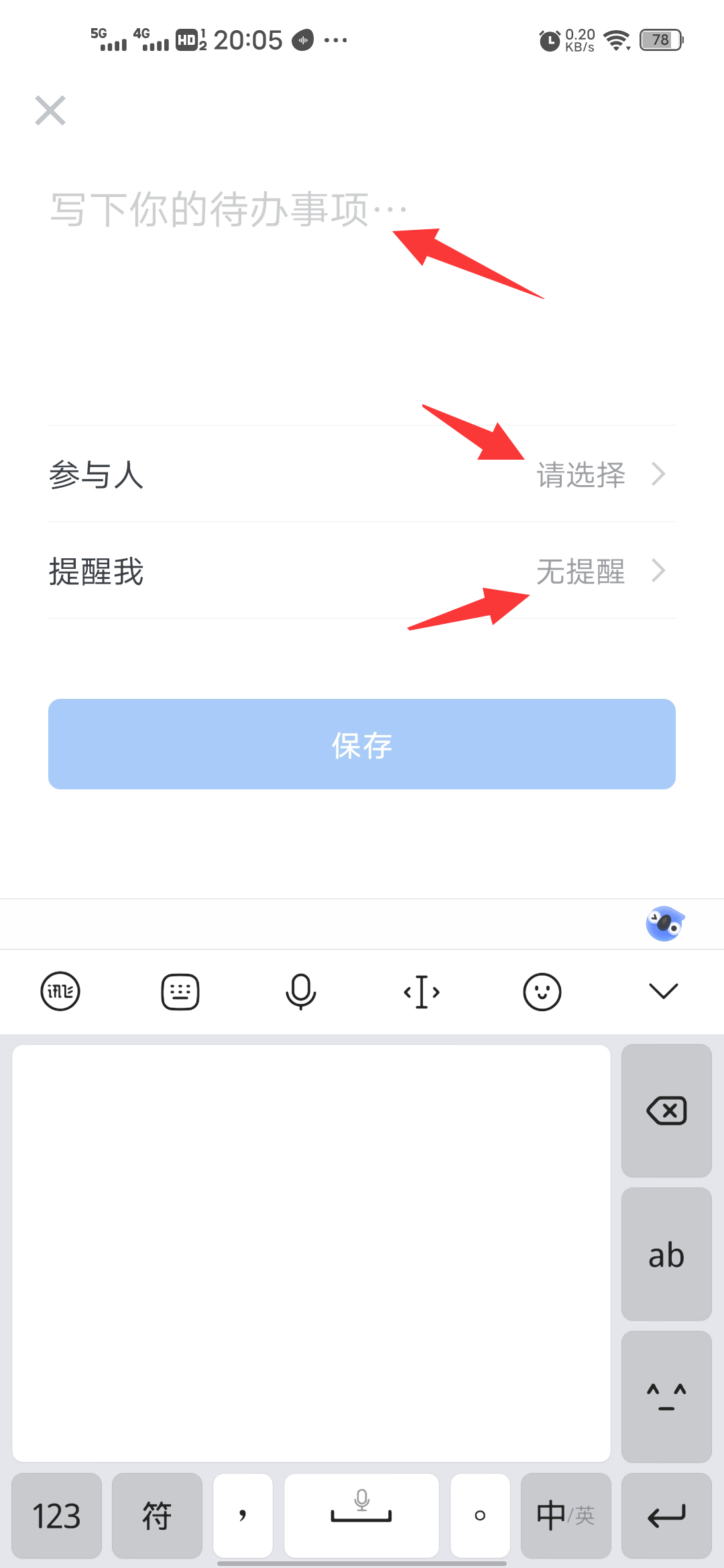Image resolution: width=724 pixels, height=1568 pixels.
Task: Tap the space bar key
Action: pos(361,1516)
